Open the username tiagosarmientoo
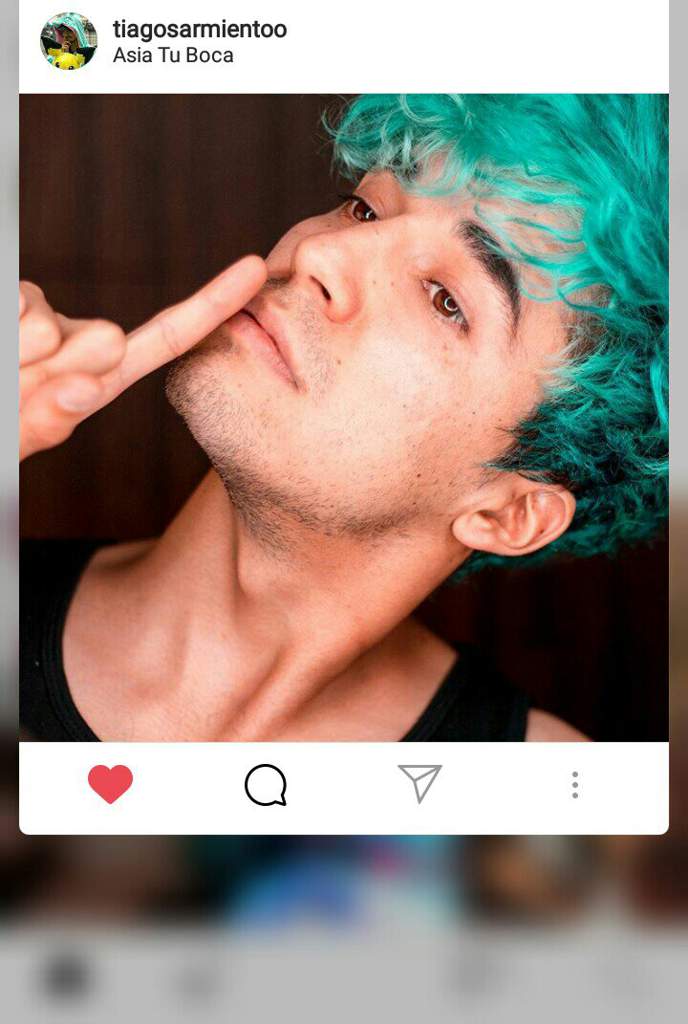Screen dimensions: 688x1024 pyautogui.click(x=199, y=29)
